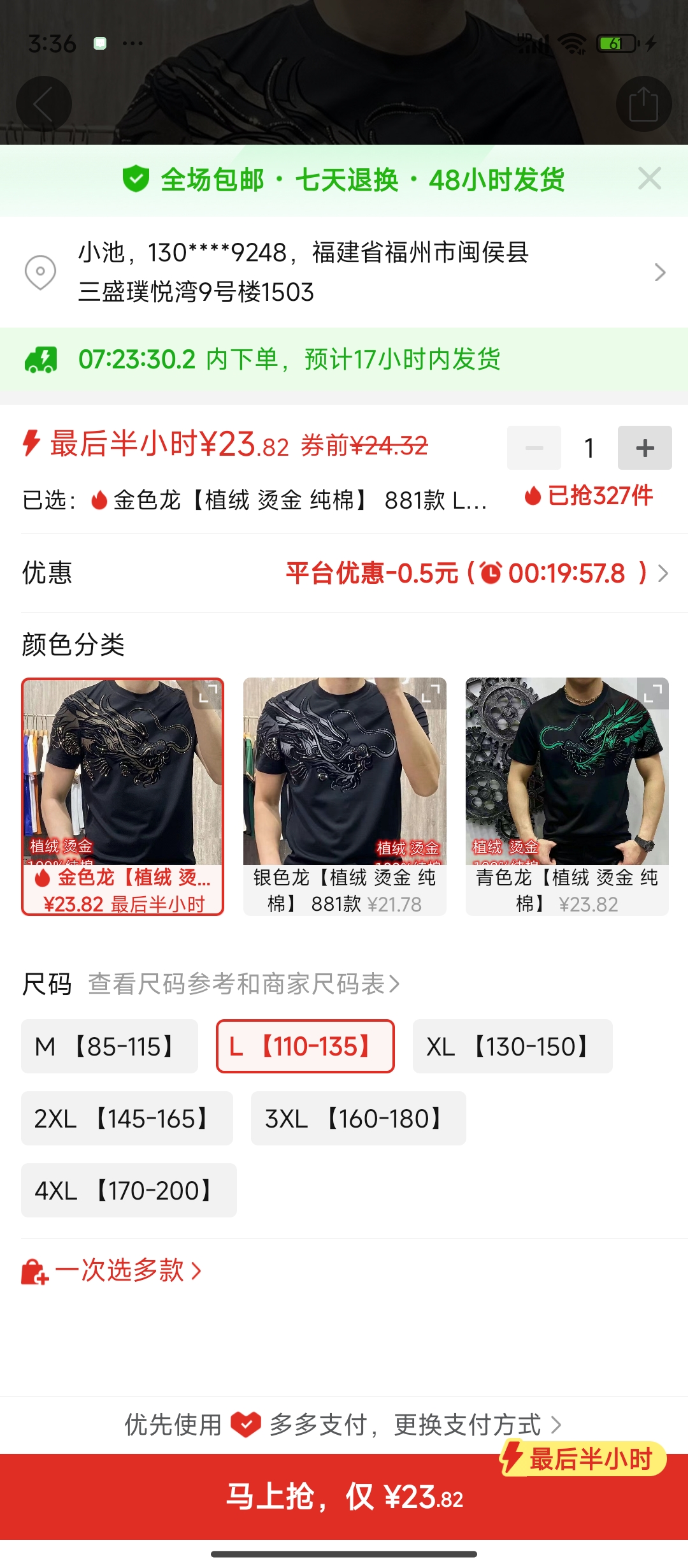Select size L【110-135】

[305, 1047]
